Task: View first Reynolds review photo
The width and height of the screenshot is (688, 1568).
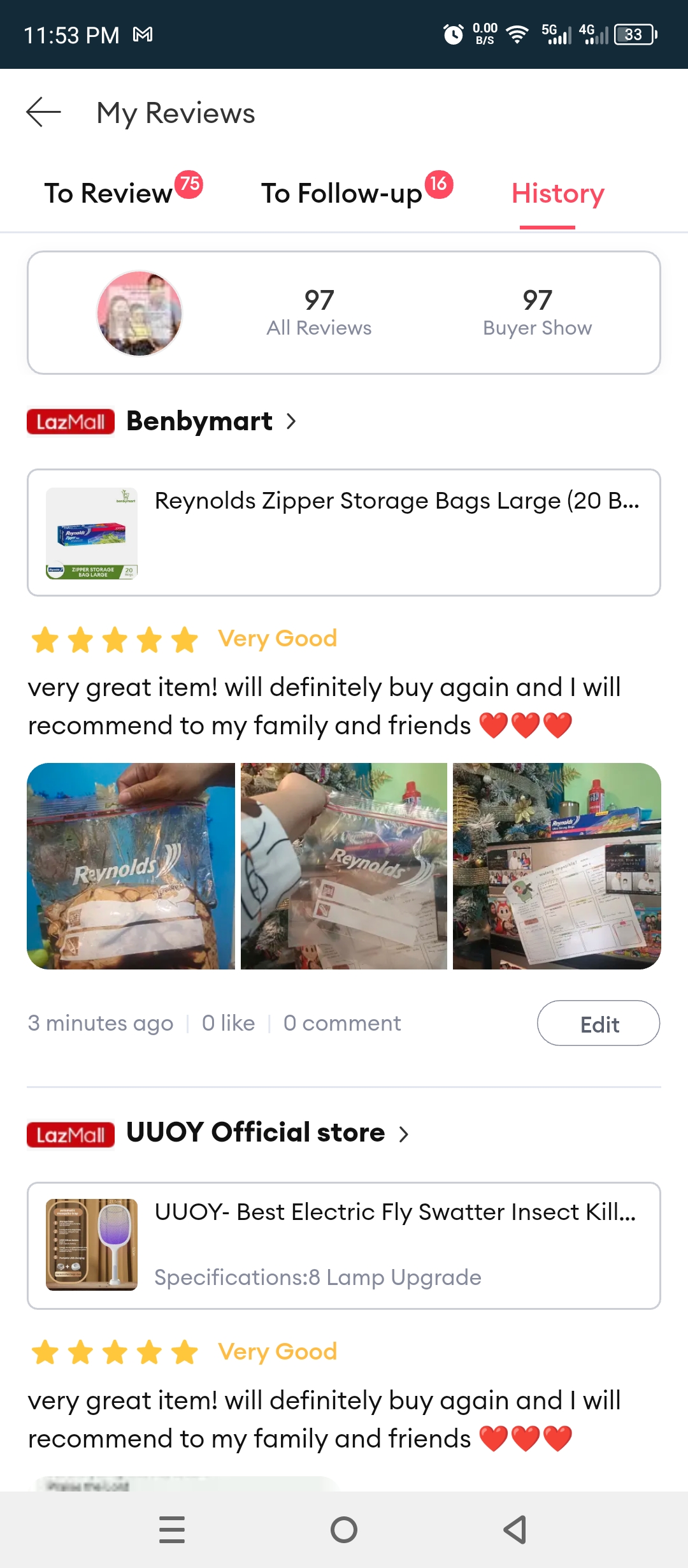Action: point(131,866)
